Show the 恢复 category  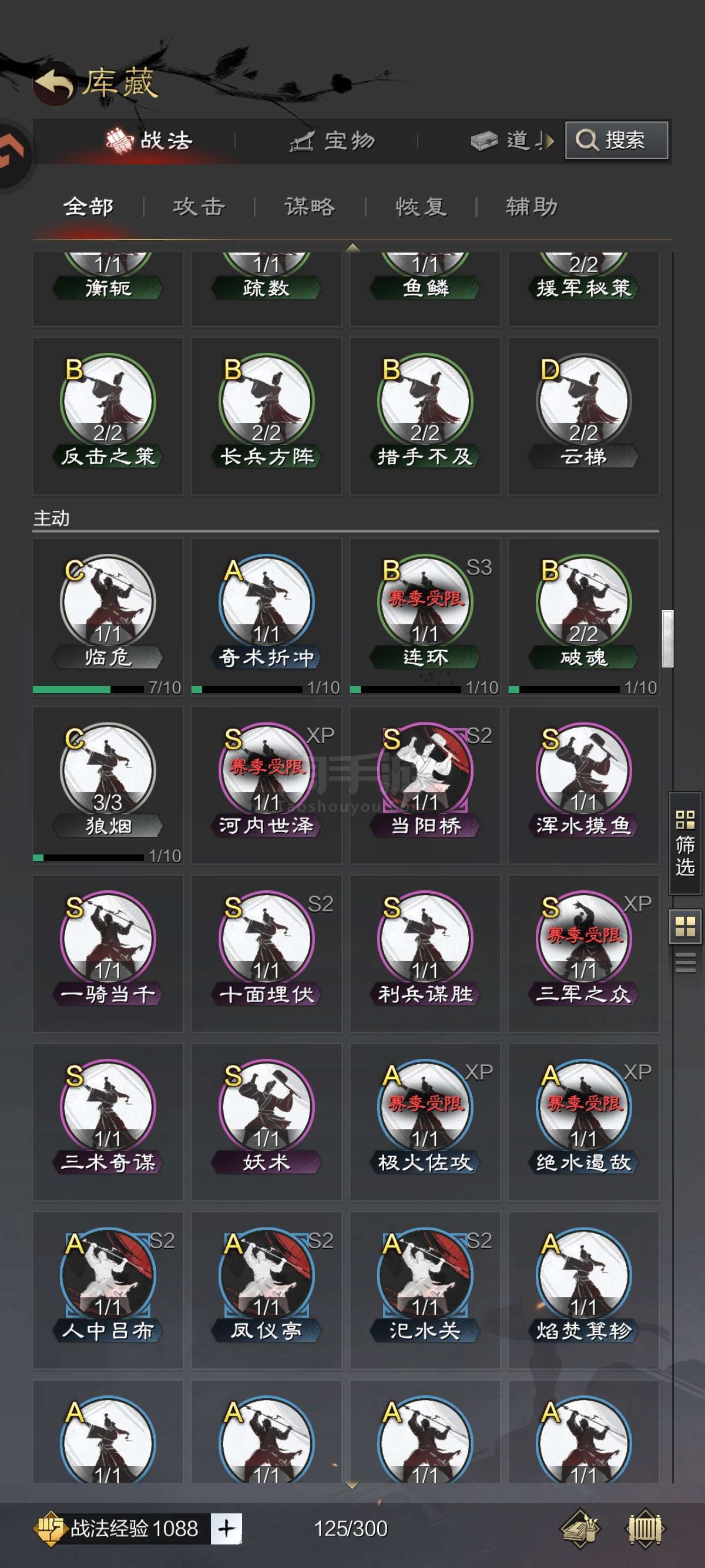(421, 207)
